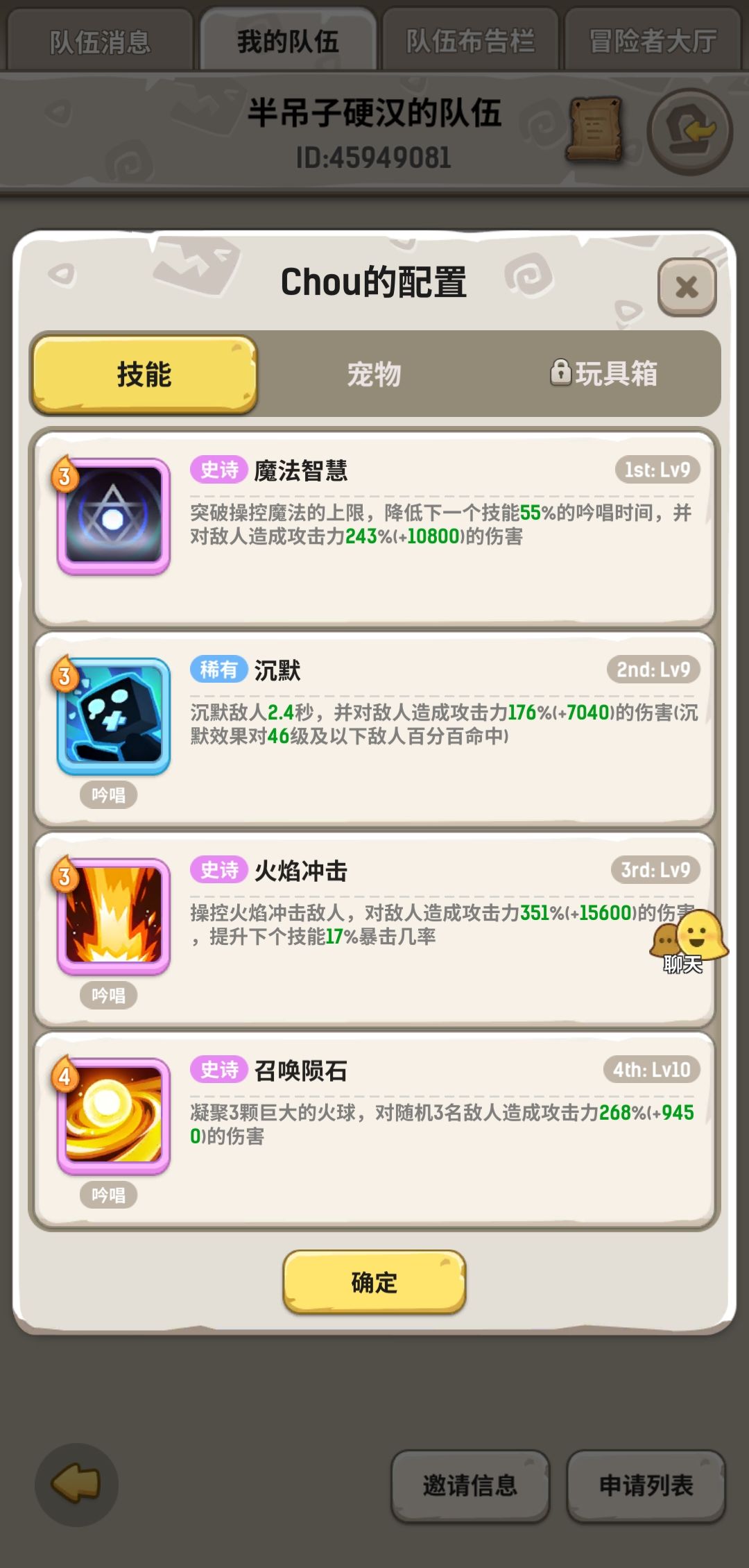
Task: Select the 沉默 skill icon
Action: pyautogui.click(x=113, y=715)
